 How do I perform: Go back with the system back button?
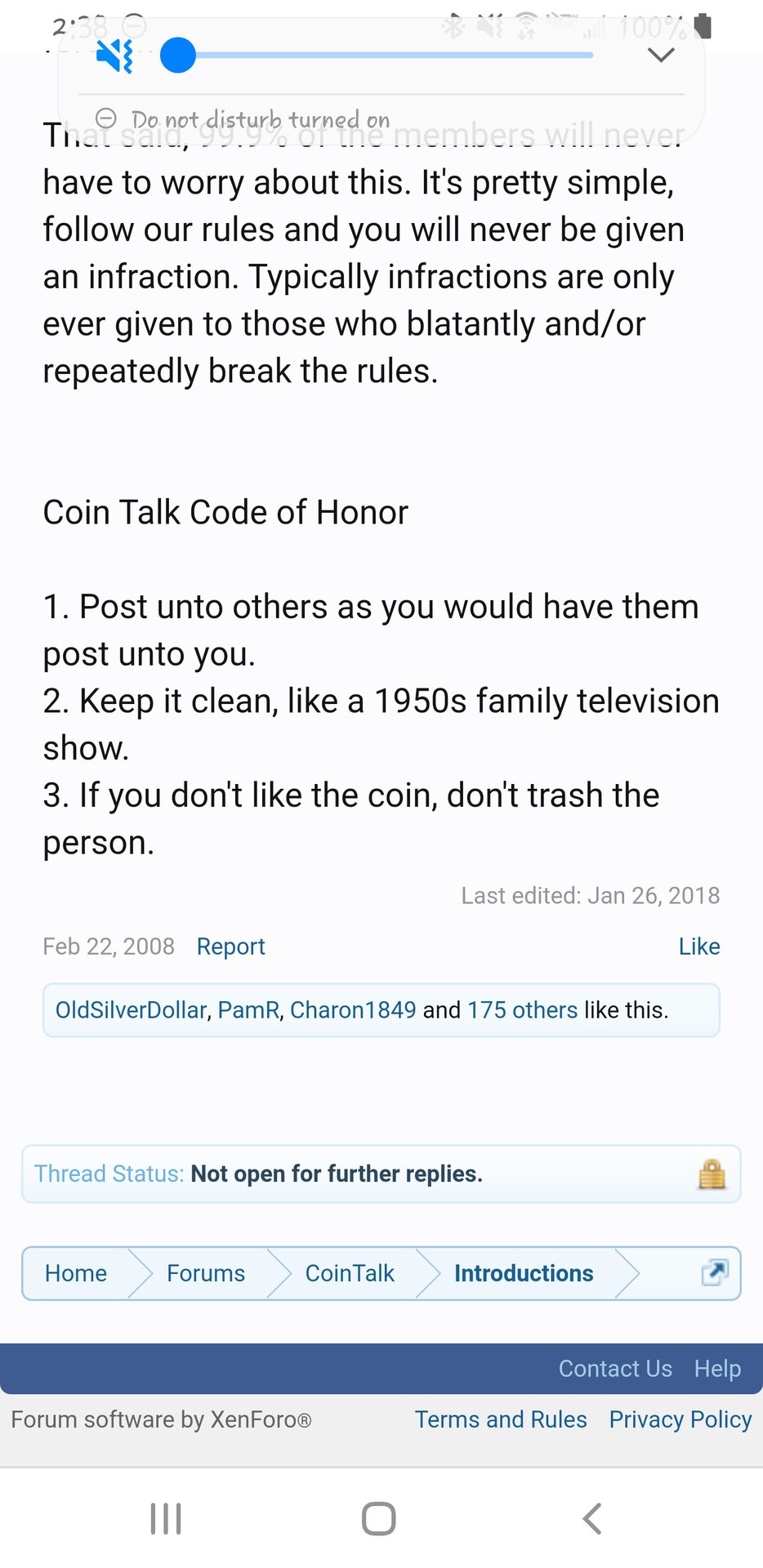(592, 1519)
